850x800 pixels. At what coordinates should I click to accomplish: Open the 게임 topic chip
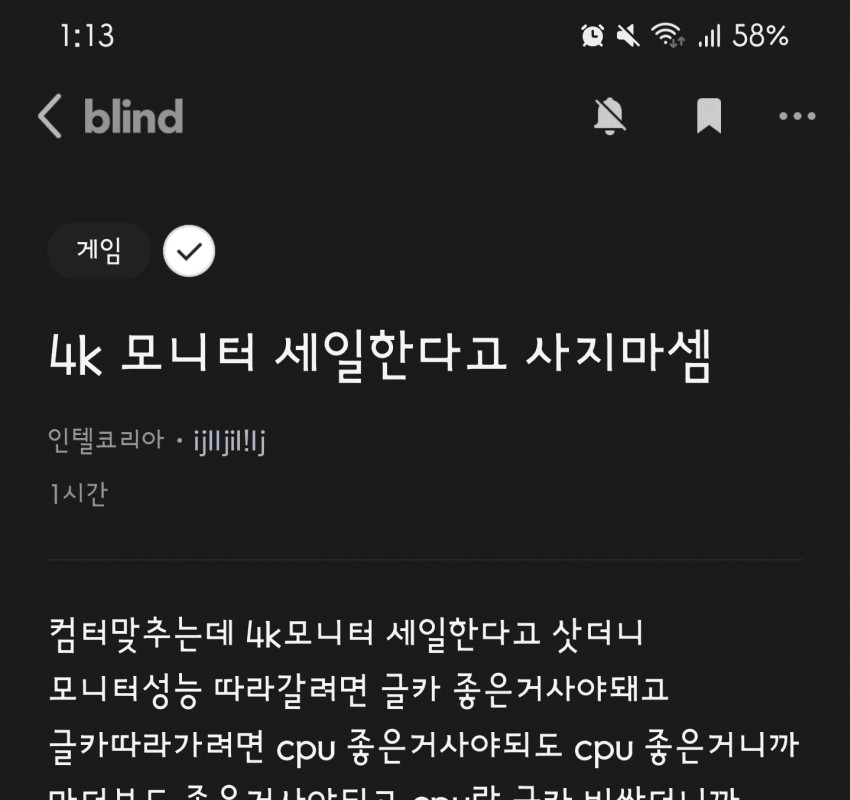pos(98,250)
